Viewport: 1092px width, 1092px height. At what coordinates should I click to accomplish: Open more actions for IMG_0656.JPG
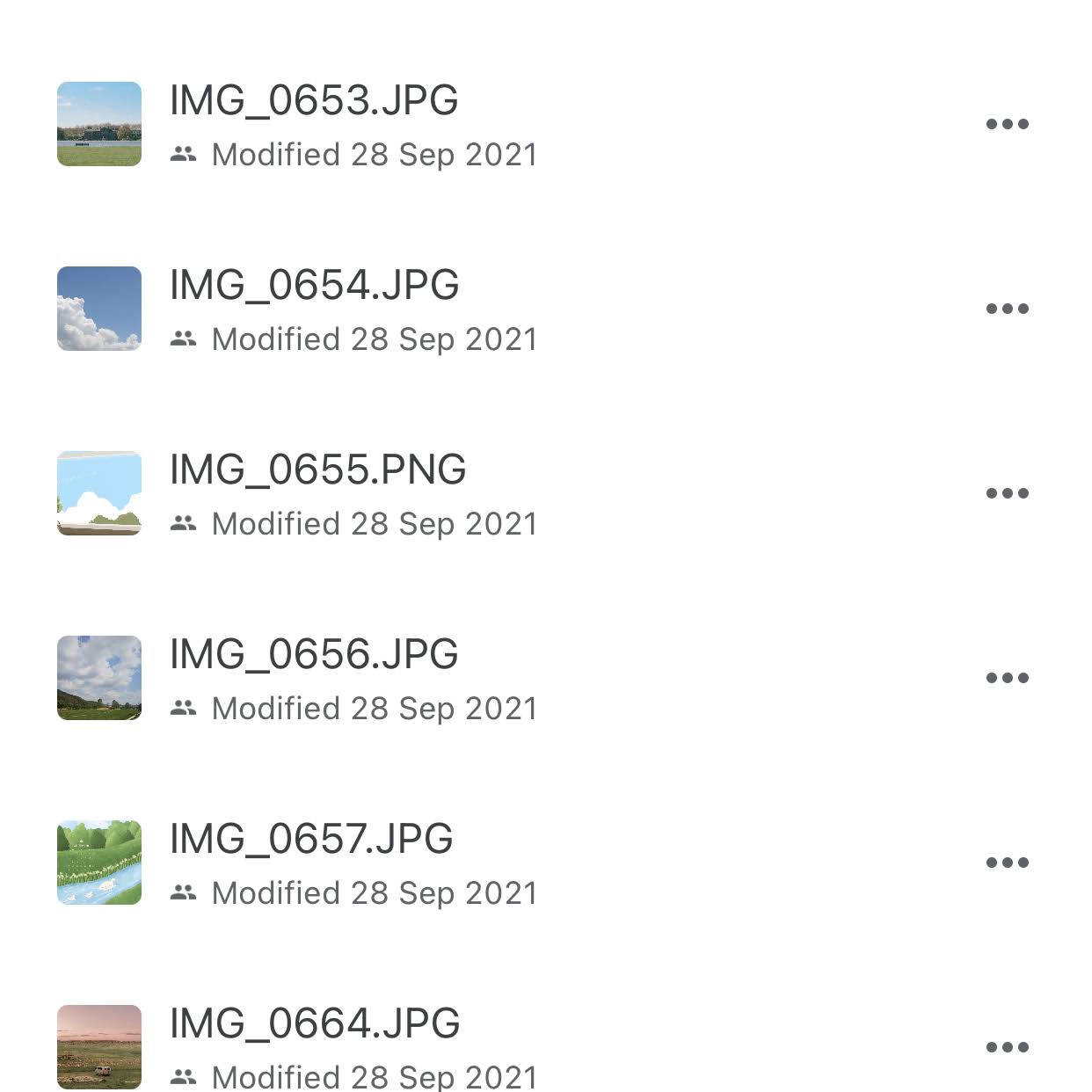[x=1007, y=678]
